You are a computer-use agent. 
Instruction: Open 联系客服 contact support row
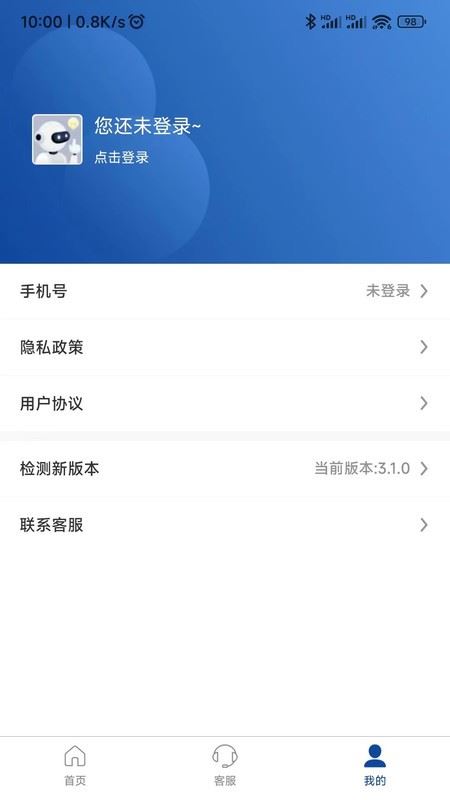[225, 524]
